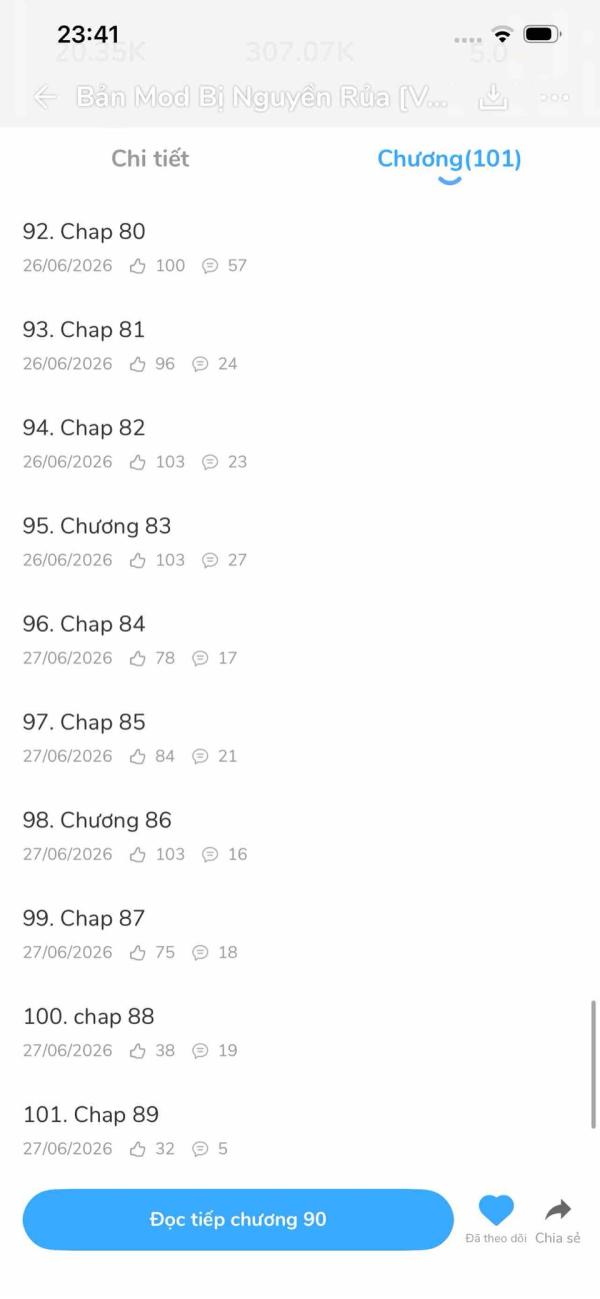Screen dimensions: 600x1299
Task: Open chapter 99. Chap 87
Action: click(300, 933)
